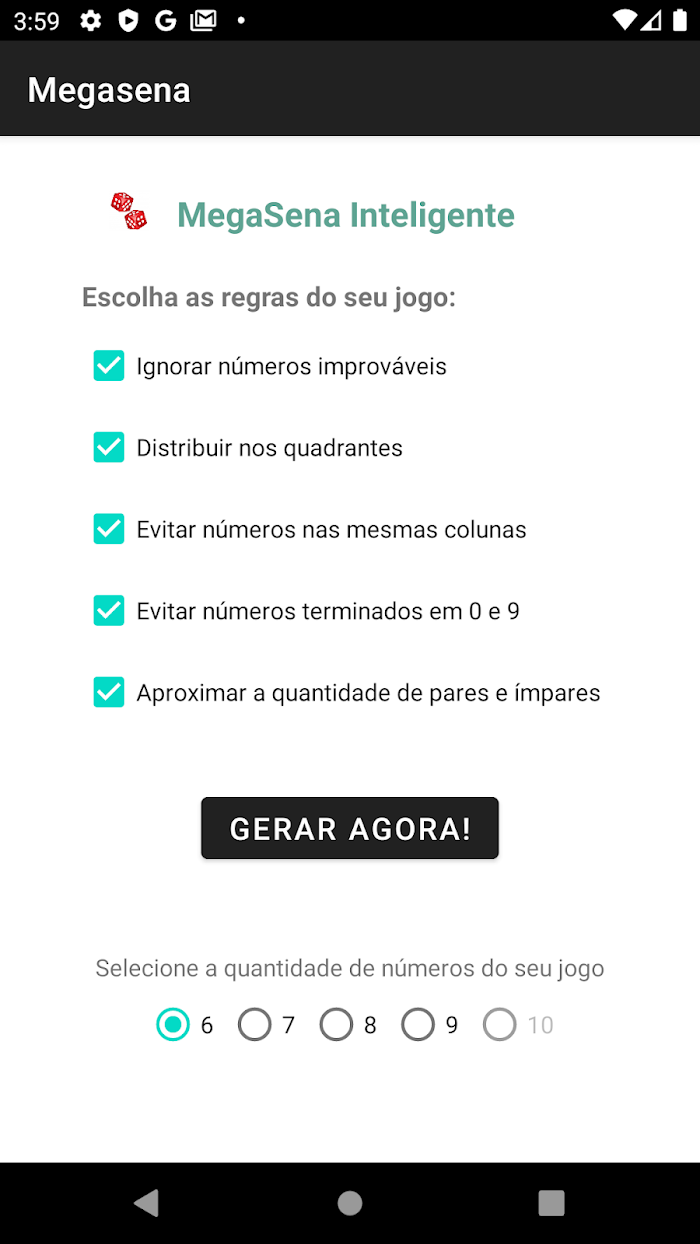Image resolution: width=700 pixels, height=1244 pixels.
Task: Tap the GERAR AGORA! button
Action: (350, 828)
